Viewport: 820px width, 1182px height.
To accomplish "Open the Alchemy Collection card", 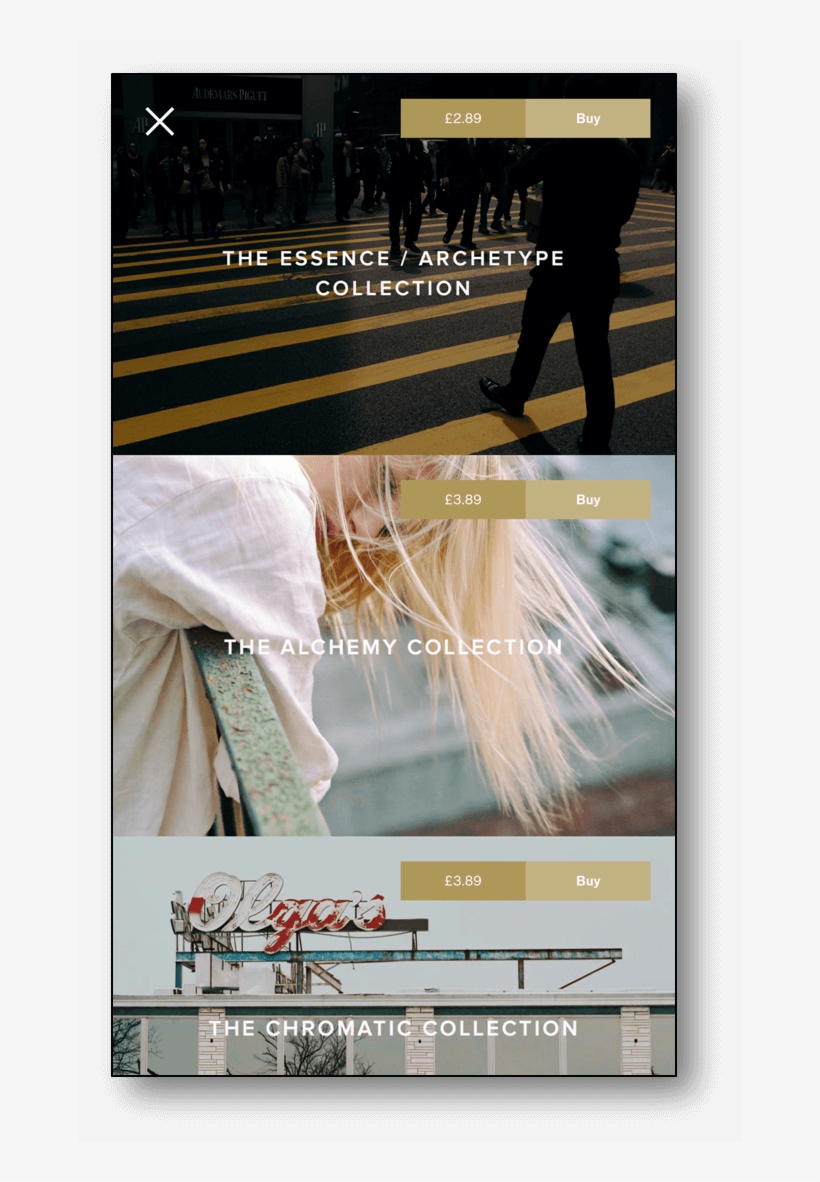I will coord(393,647).
